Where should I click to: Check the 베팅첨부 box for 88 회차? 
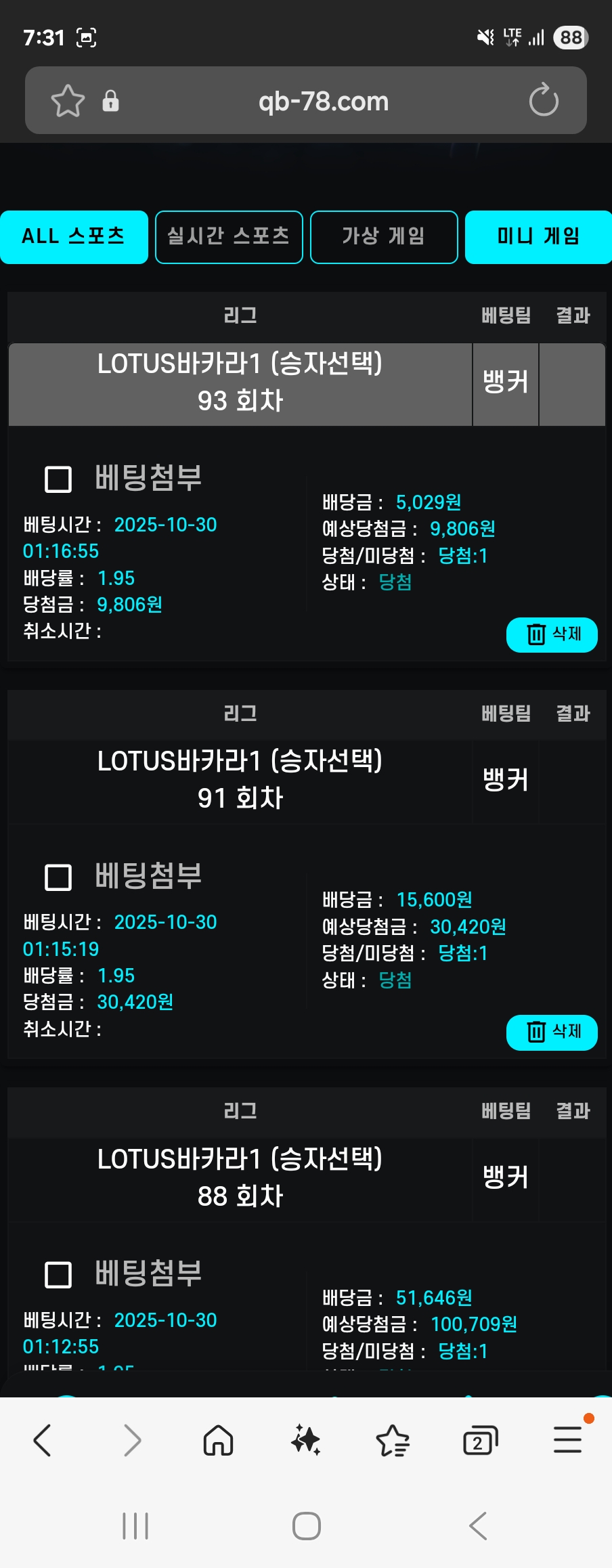[x=58, y=1274]
